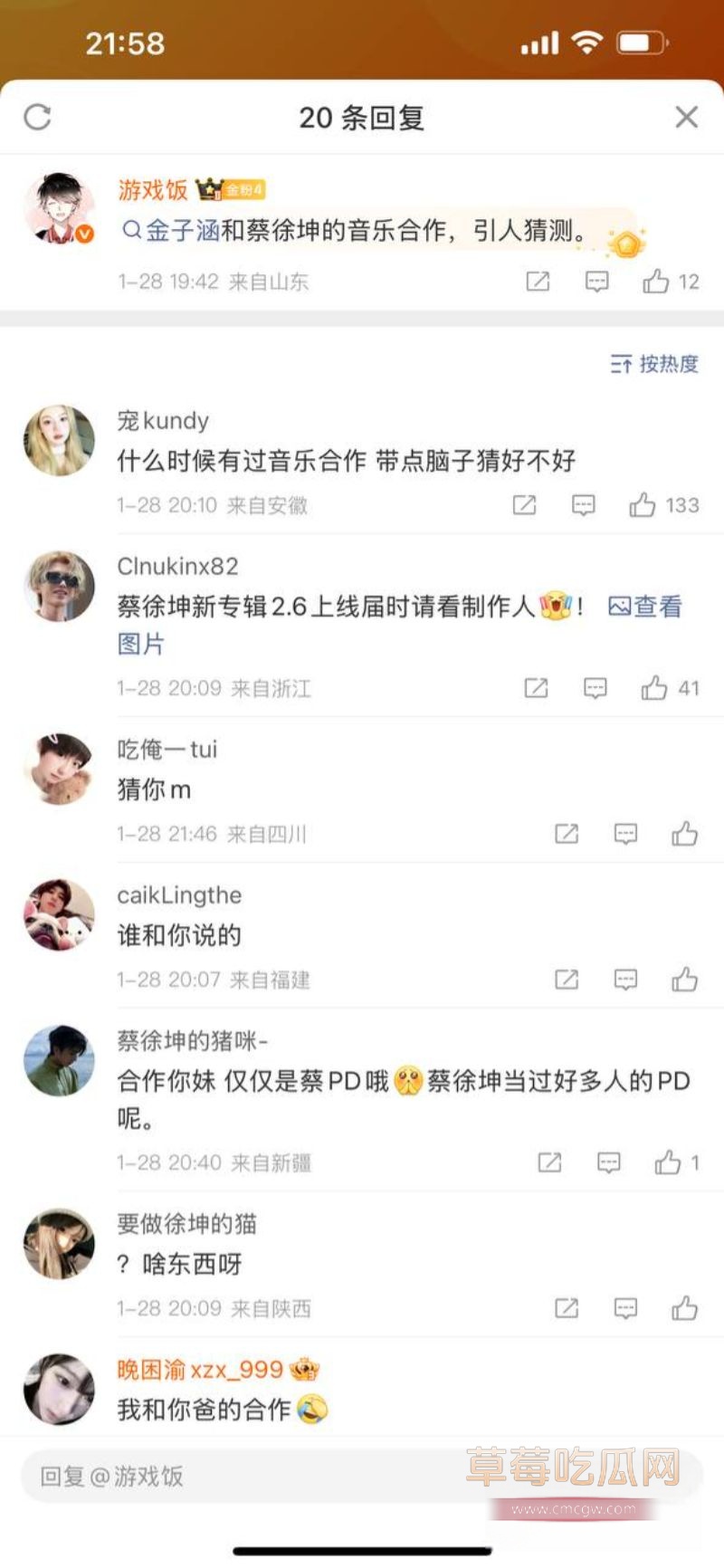Tap the share icon on 宠kundy's comment
Viewport: 724px width, 1568px height.
(x=523, y=505)
